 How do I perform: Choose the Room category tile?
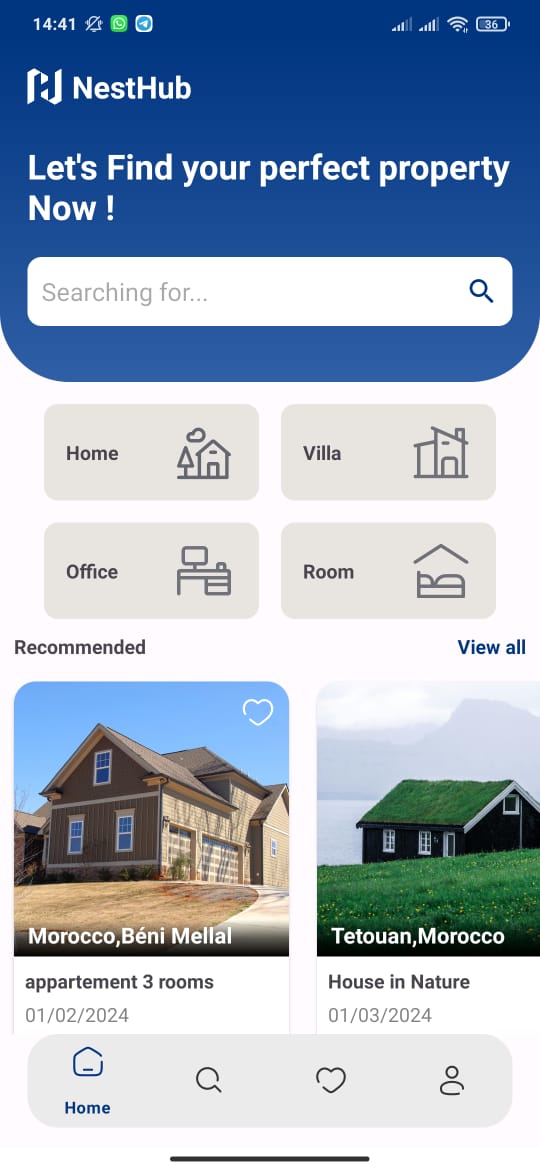click(388, 571)
